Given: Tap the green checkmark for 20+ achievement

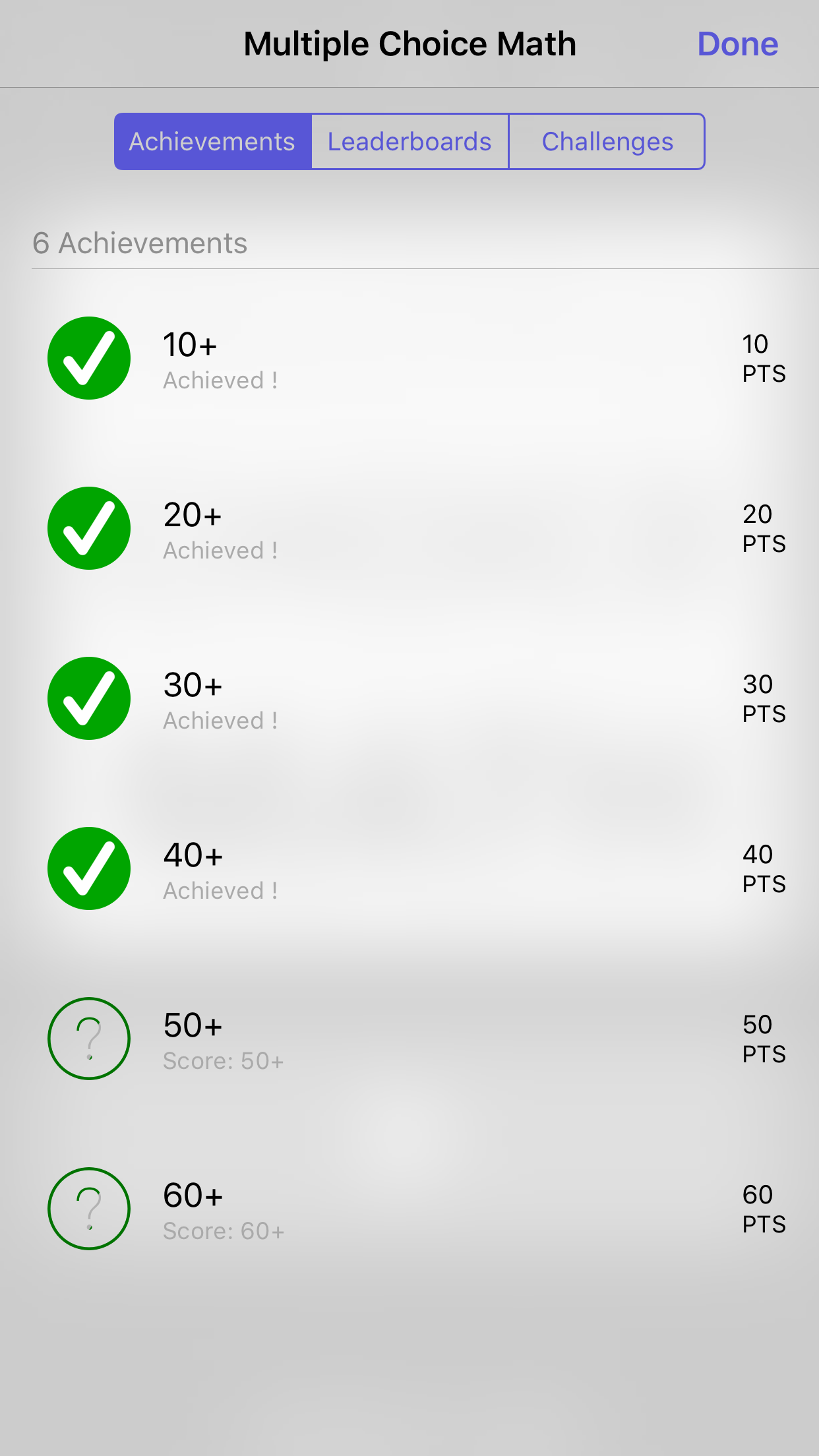Looking at the screenshot, I should coord(89,528).
